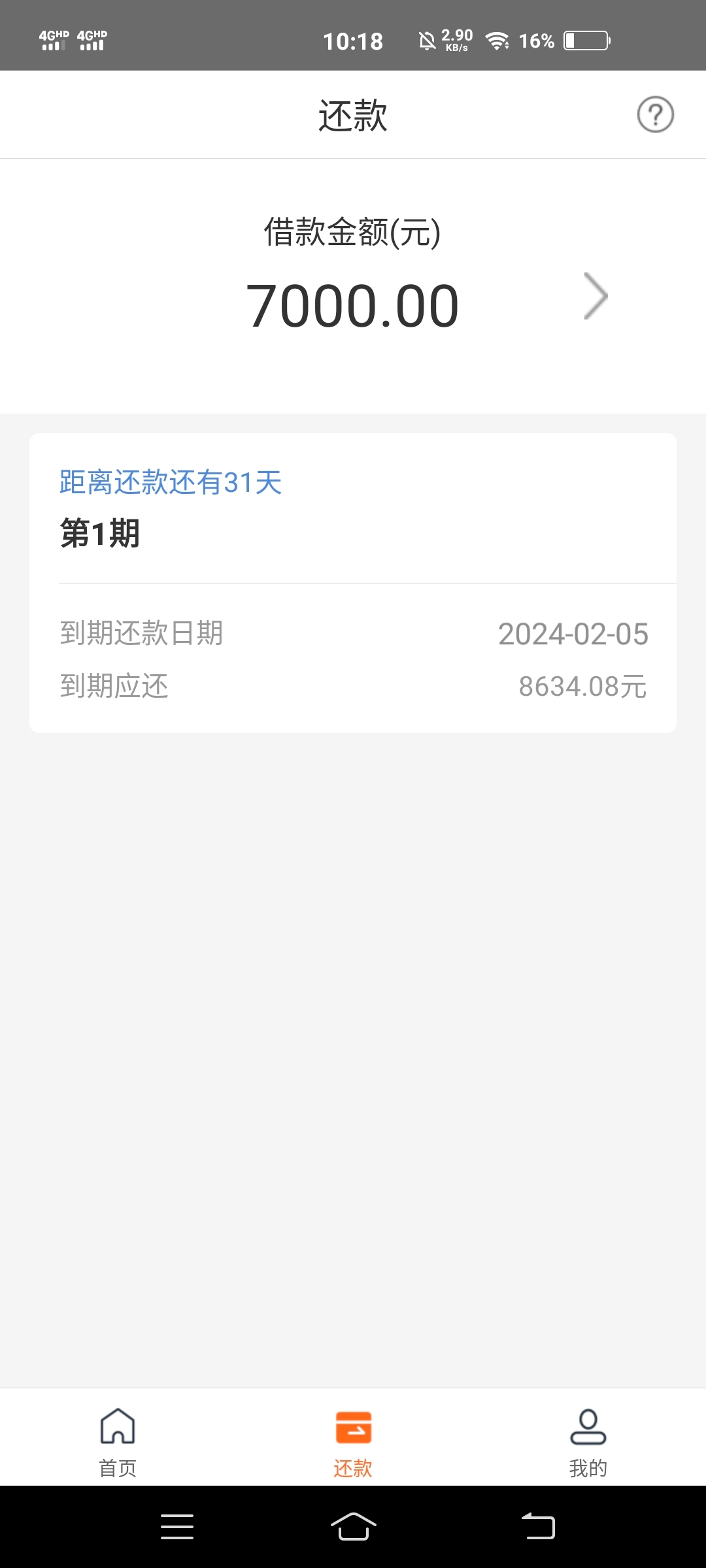Open the help question mark icon
Image resolution: width=706 pixels, height=1568 pixels.
click(655, 114)
